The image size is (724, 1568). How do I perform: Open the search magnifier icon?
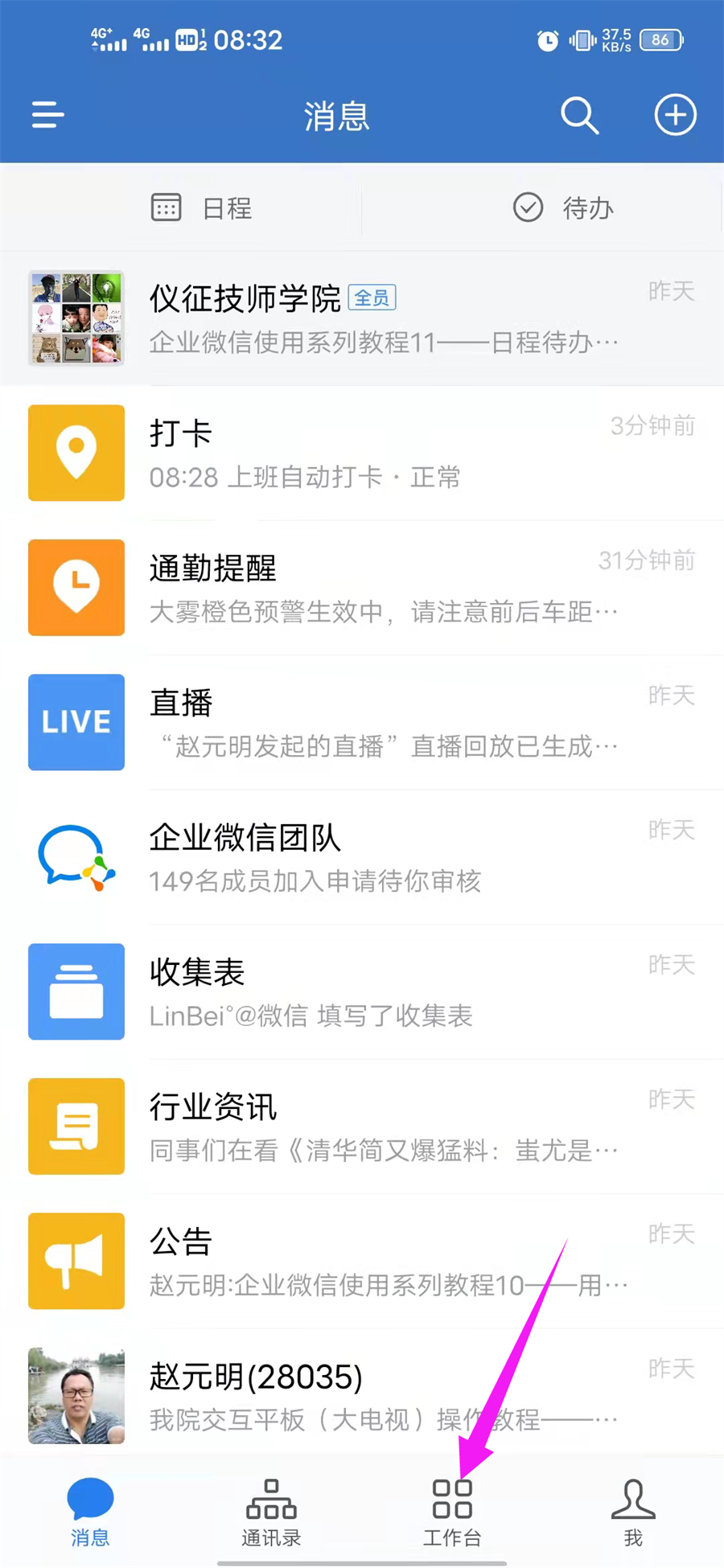coord(579,115)
